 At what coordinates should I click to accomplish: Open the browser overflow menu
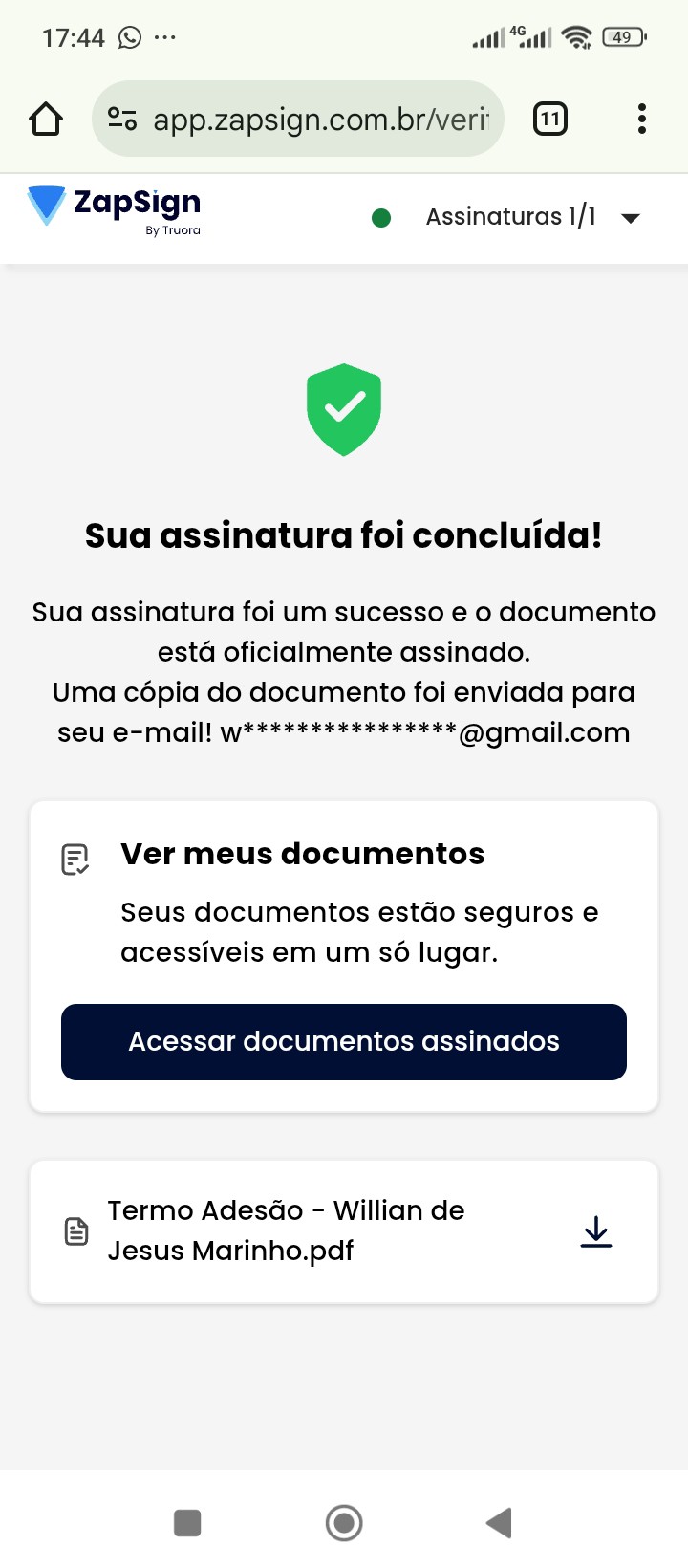click(641, 119)
